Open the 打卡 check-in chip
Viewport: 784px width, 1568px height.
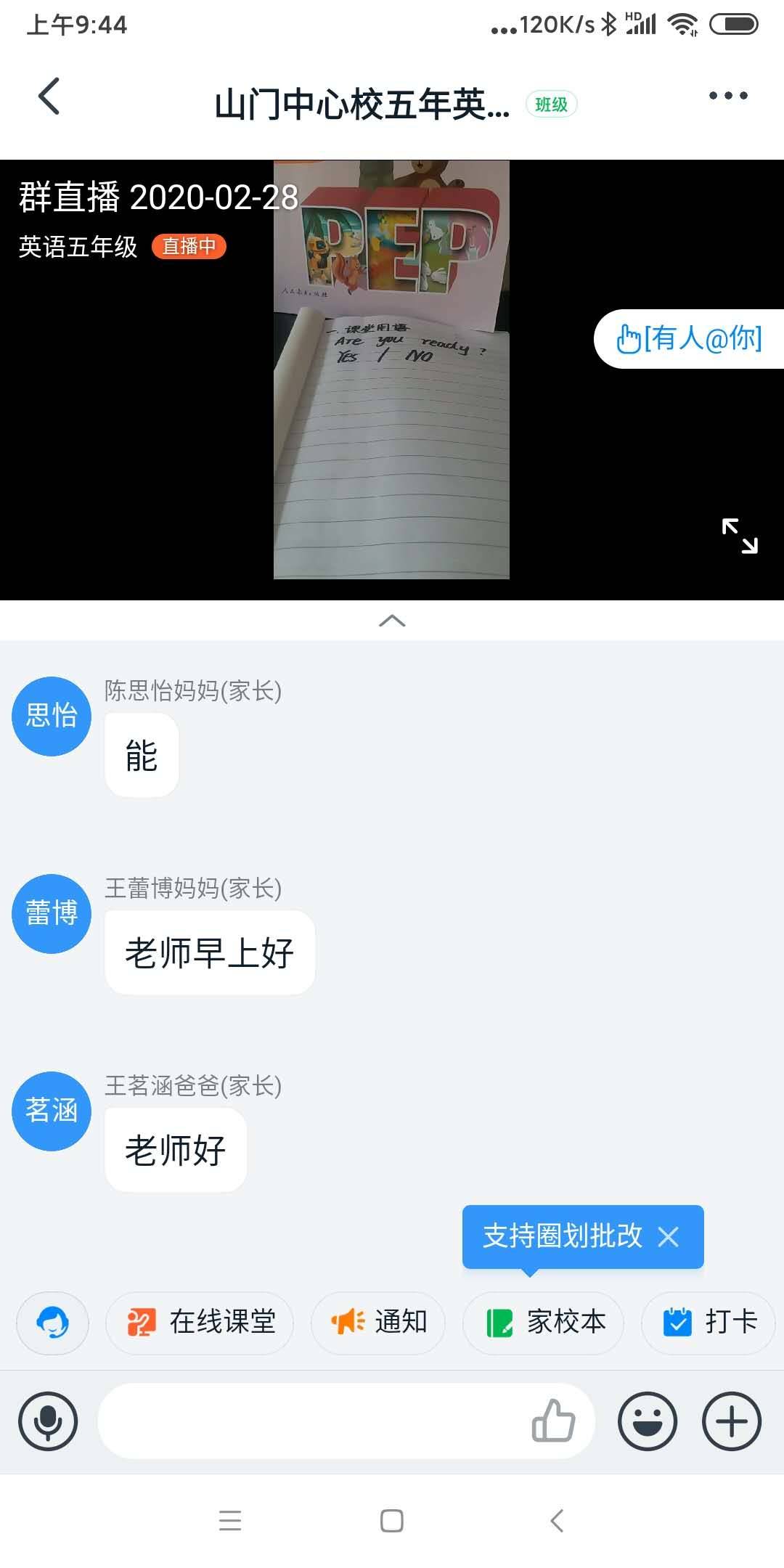(x=709, y=1323)
